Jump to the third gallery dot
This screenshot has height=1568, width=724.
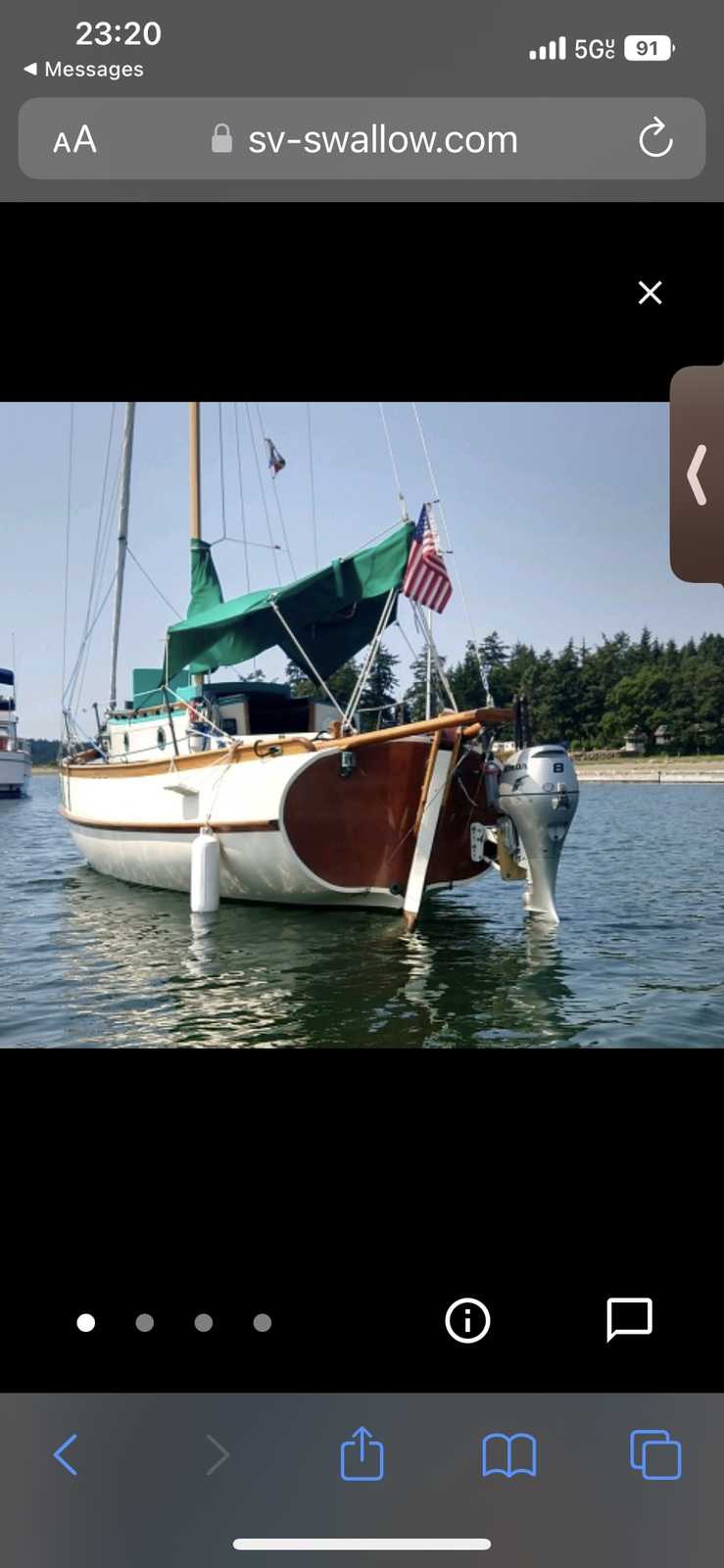tap(204, 1323)
